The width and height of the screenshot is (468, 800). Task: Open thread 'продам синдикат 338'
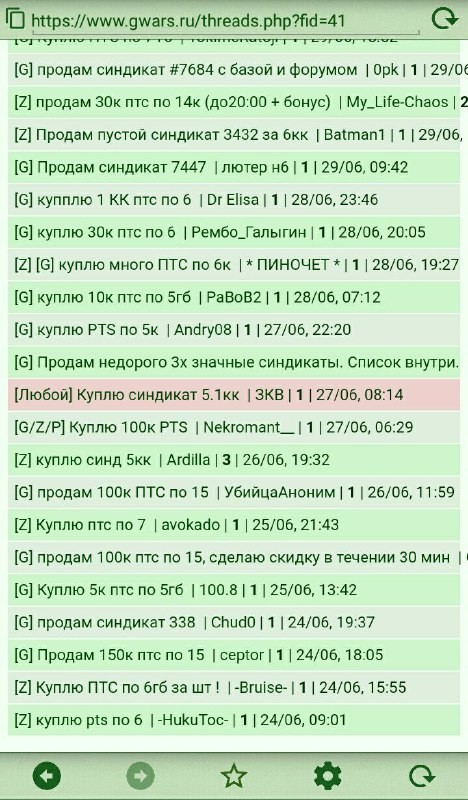pyautogui.click(x=116, y=622)
